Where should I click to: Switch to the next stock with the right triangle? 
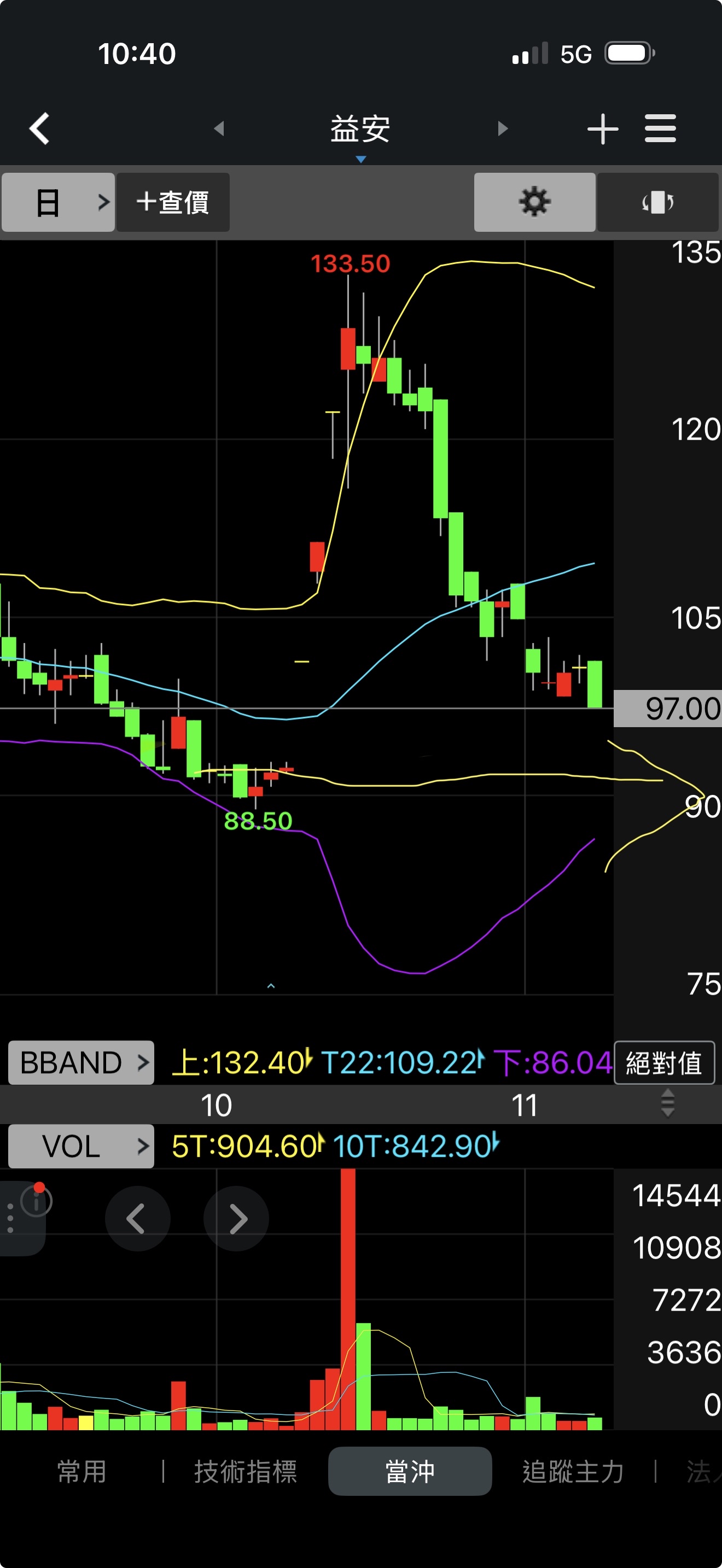(x=502, y=128)
